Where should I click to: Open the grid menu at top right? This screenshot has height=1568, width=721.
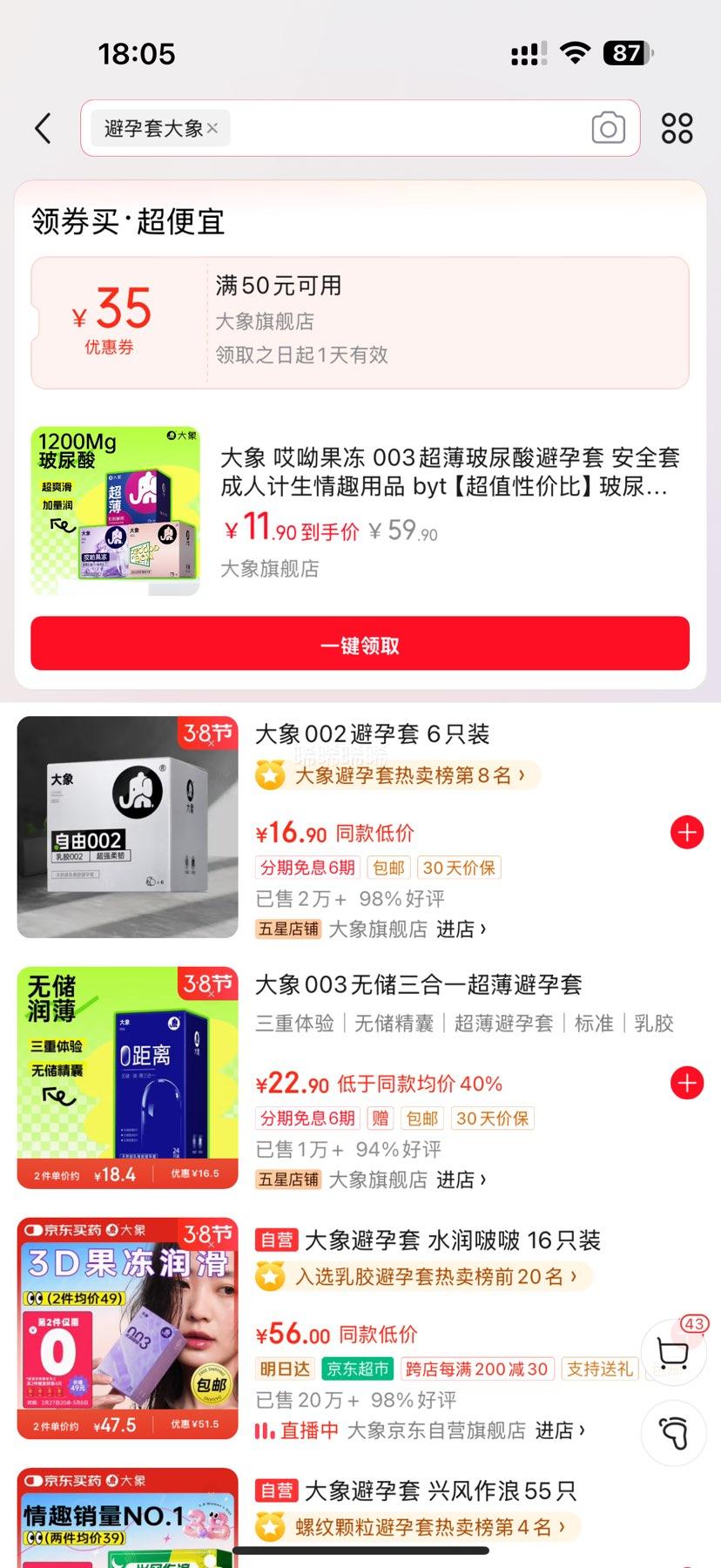pos(676,127)
